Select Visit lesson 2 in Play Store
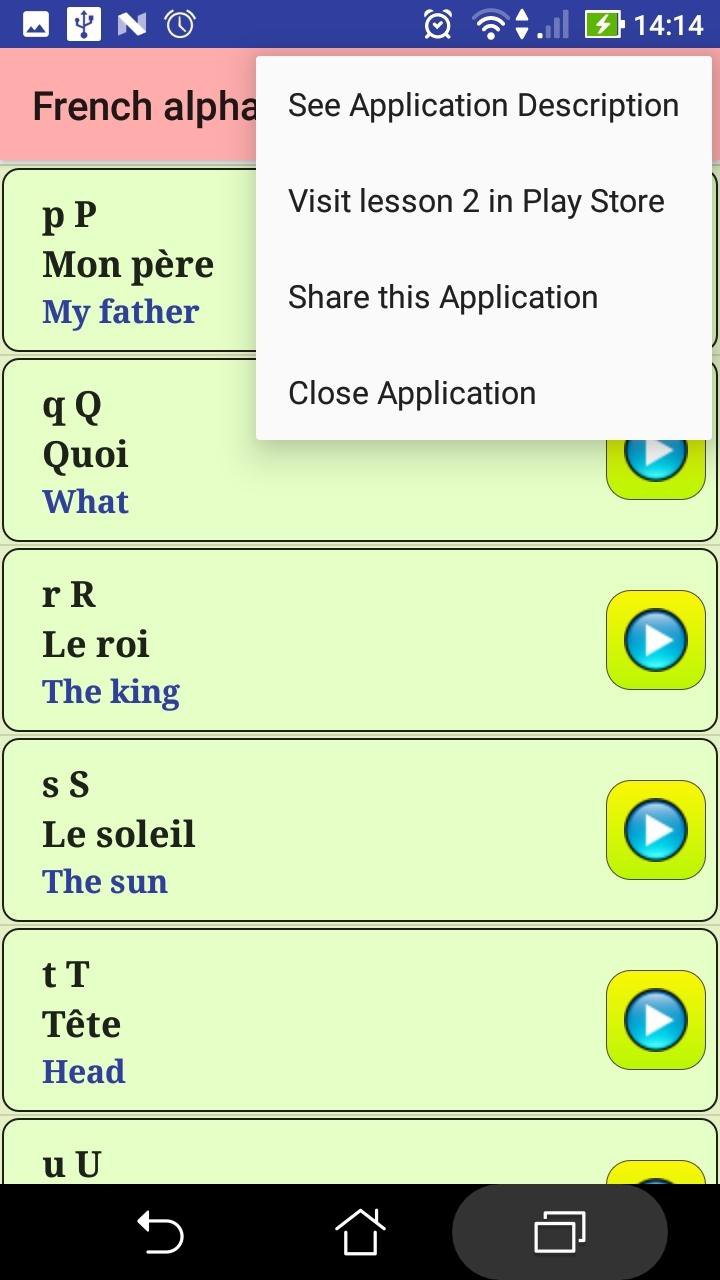Screen dimensions: 720x1280 point(476,202)
